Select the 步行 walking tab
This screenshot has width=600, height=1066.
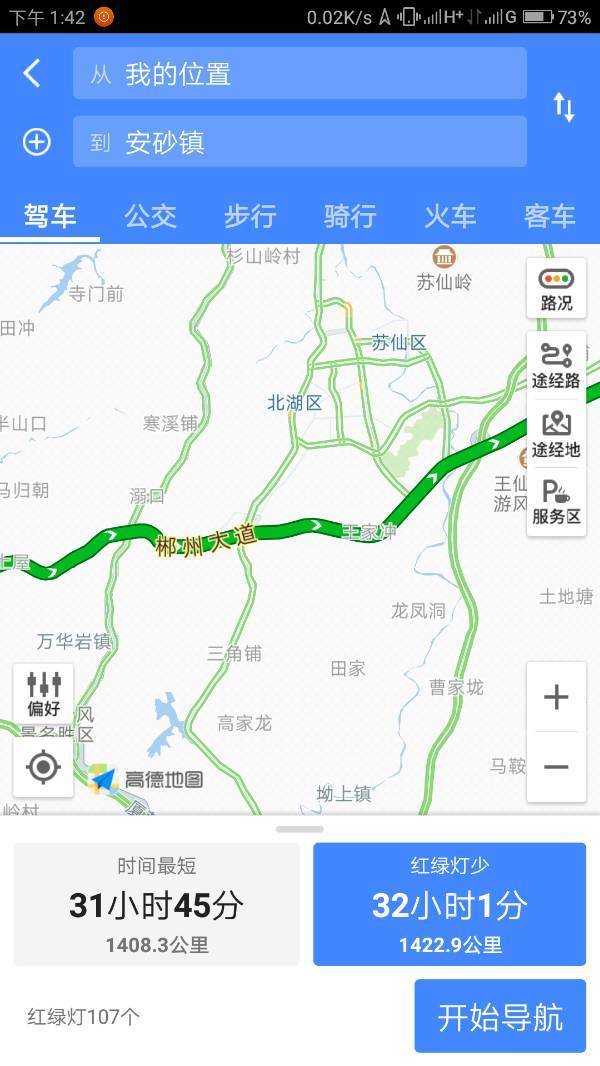pyautogui.click(x=250, y=215)
